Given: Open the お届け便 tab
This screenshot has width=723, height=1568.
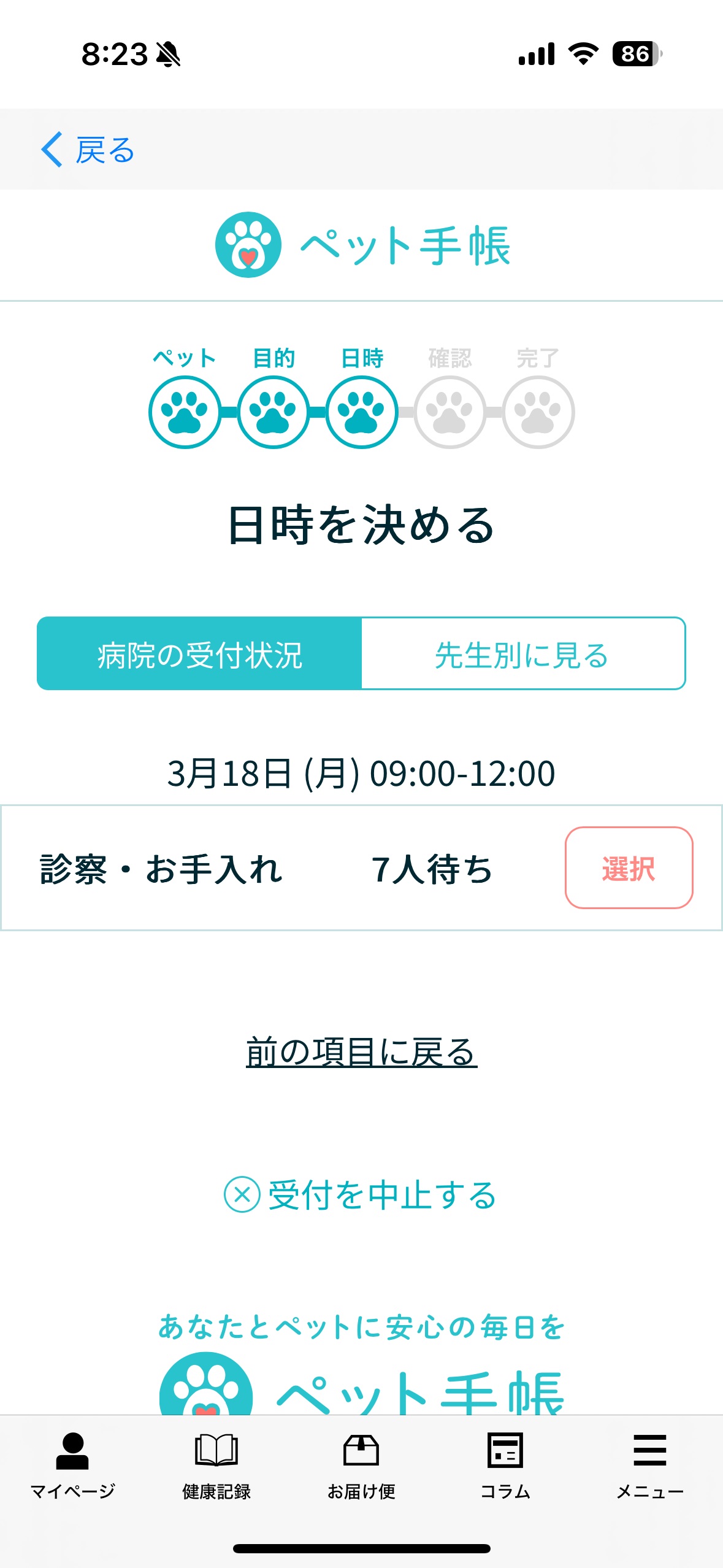Looking at the screenshot, I should [x=361, y=1466].
